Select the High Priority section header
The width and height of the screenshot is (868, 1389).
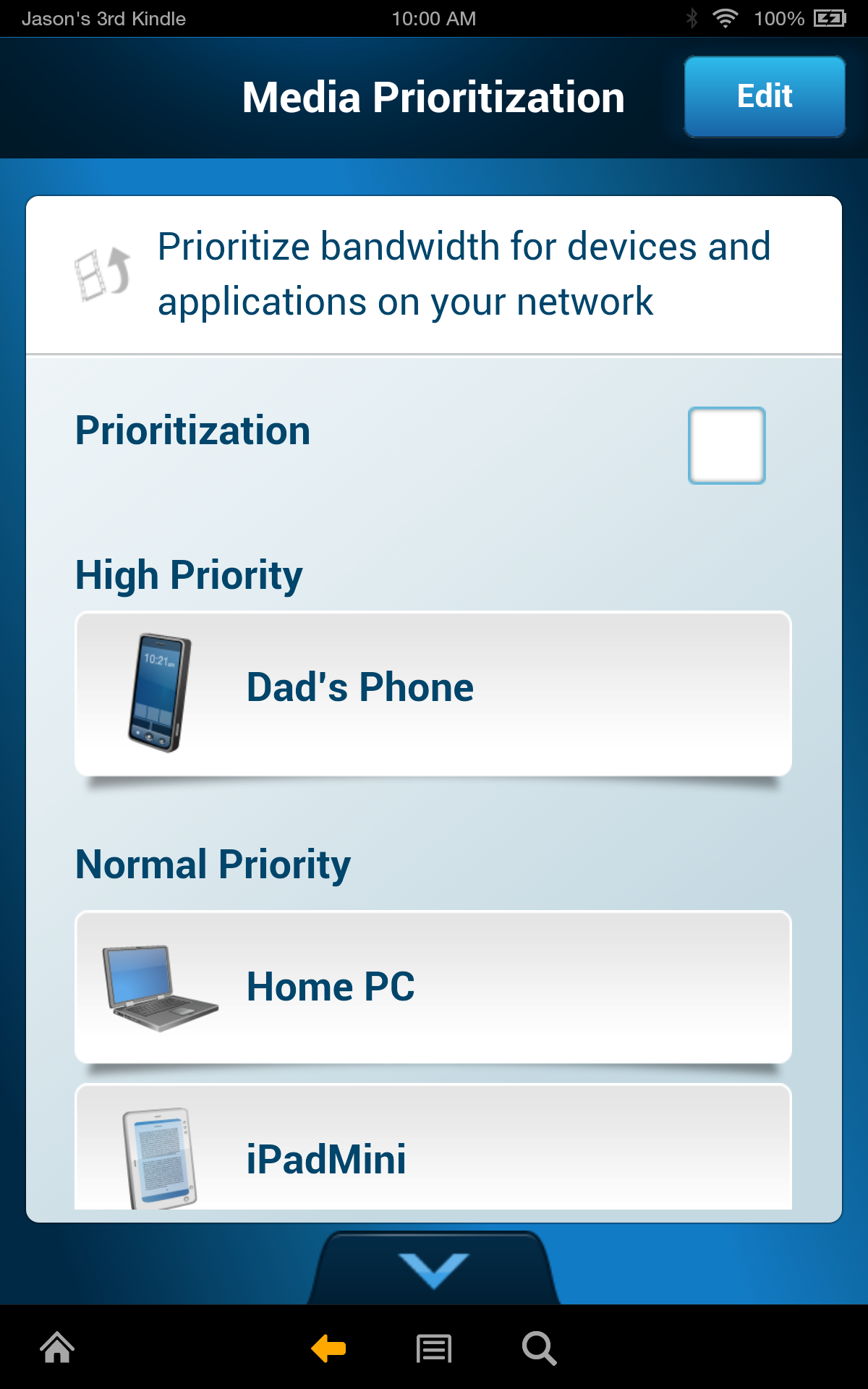[x=190, y=574]
